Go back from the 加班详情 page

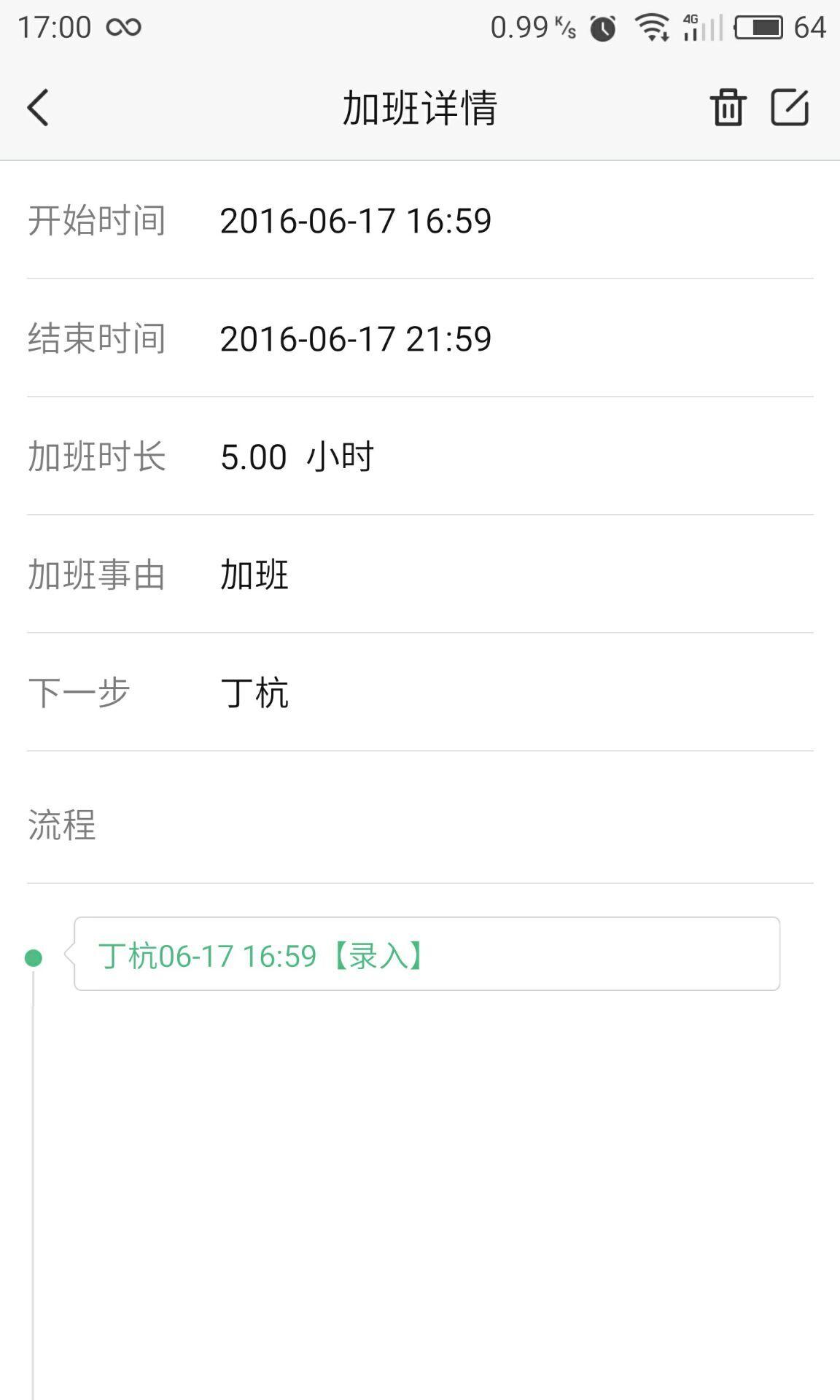click(38, 108)
